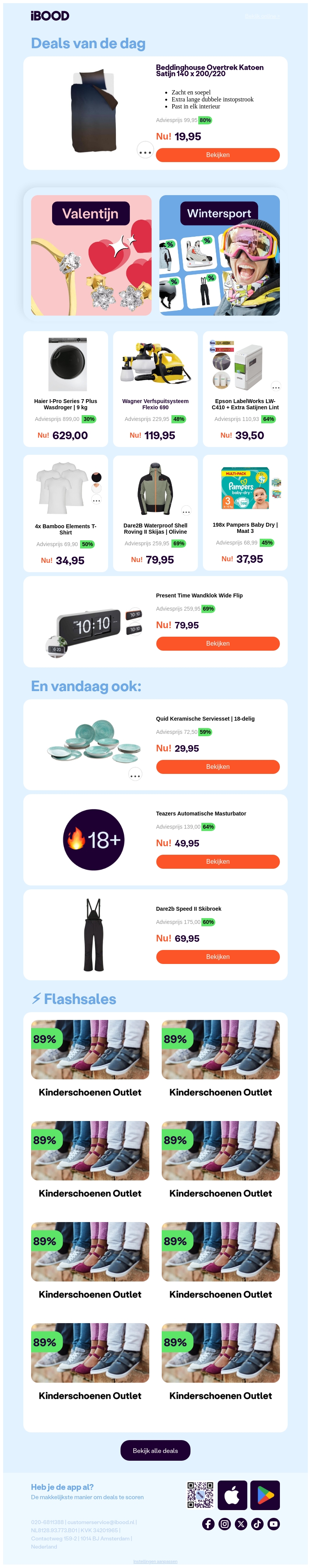
Task: Tap Bekijken for Dare2b Speed II Skibroek
Action: pos(217,956)
